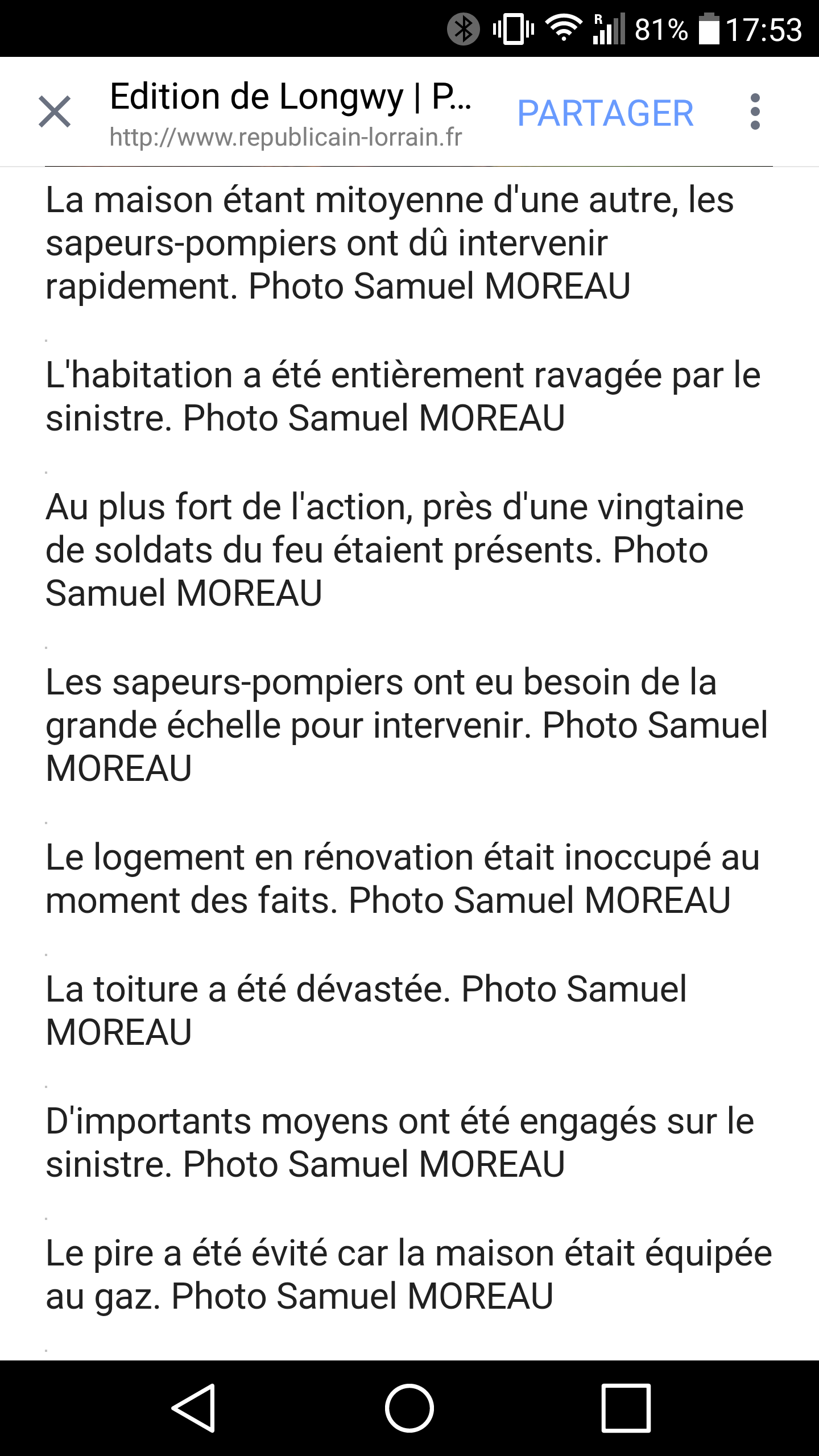Open the three-dot overflow menu
The image size is (819, 1456).
point(755,111)
